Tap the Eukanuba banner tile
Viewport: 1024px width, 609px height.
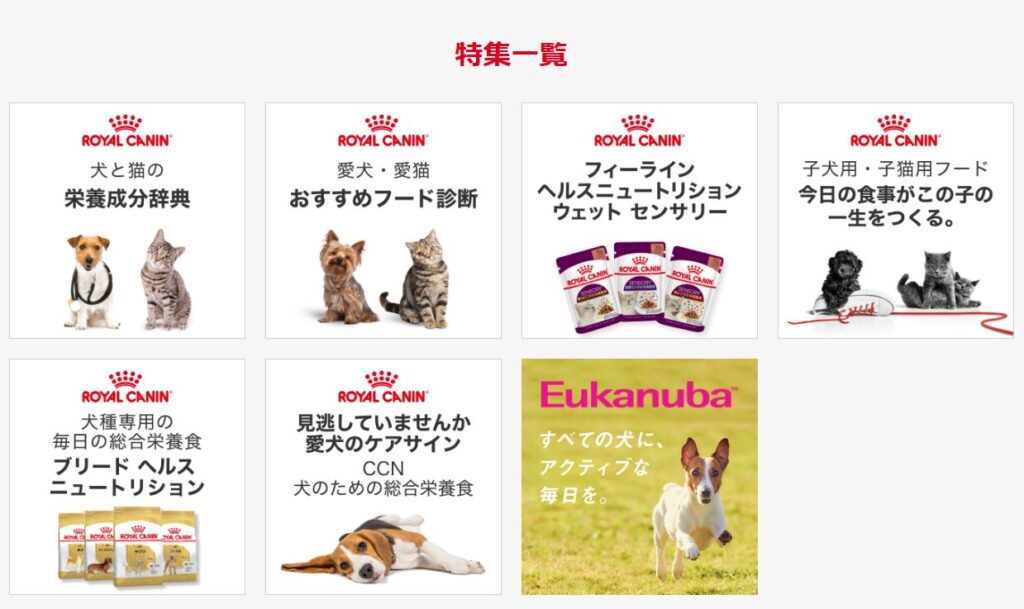(639, 476)
